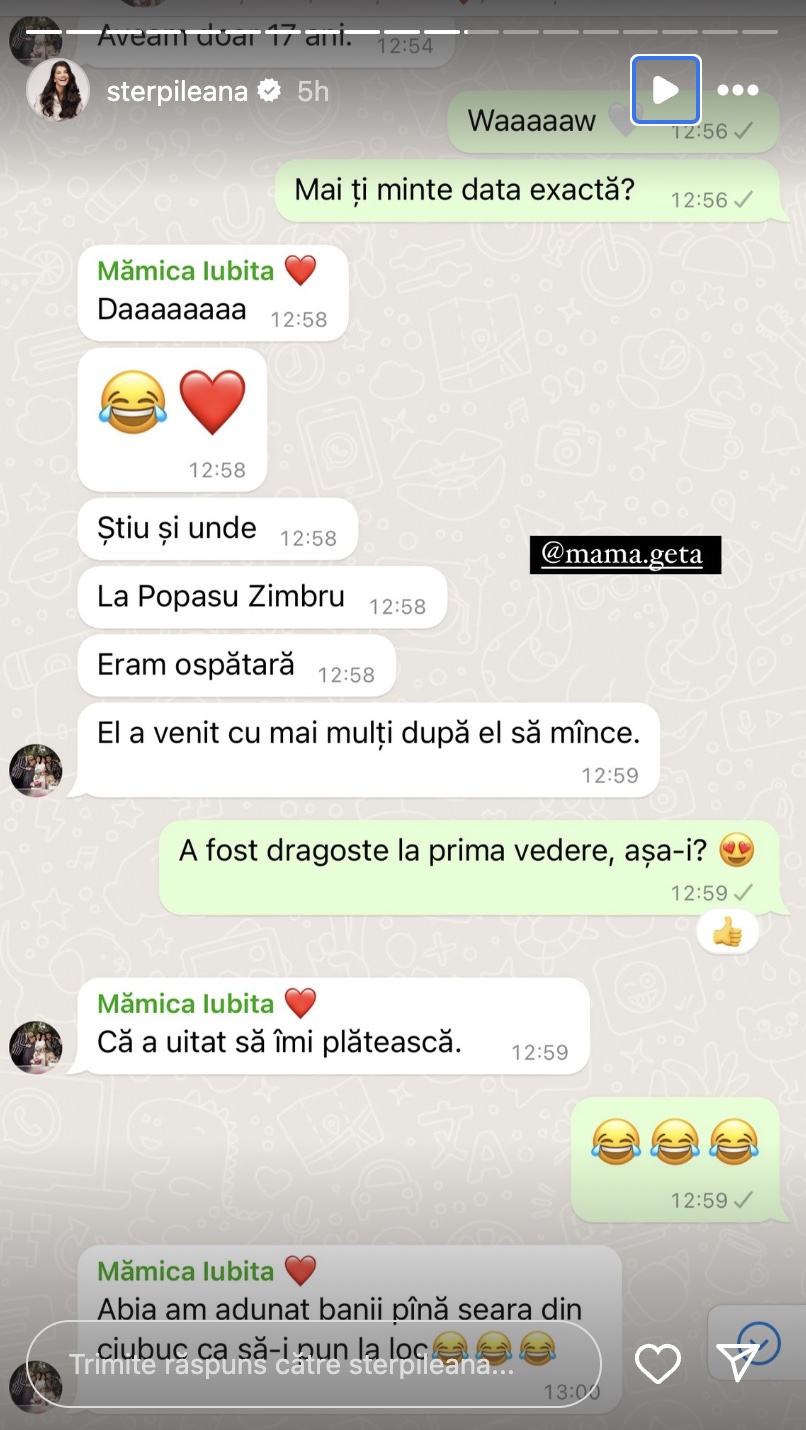Resume the paused story playback
This screenshot has height=1430, width=806.
coord(665,90)
